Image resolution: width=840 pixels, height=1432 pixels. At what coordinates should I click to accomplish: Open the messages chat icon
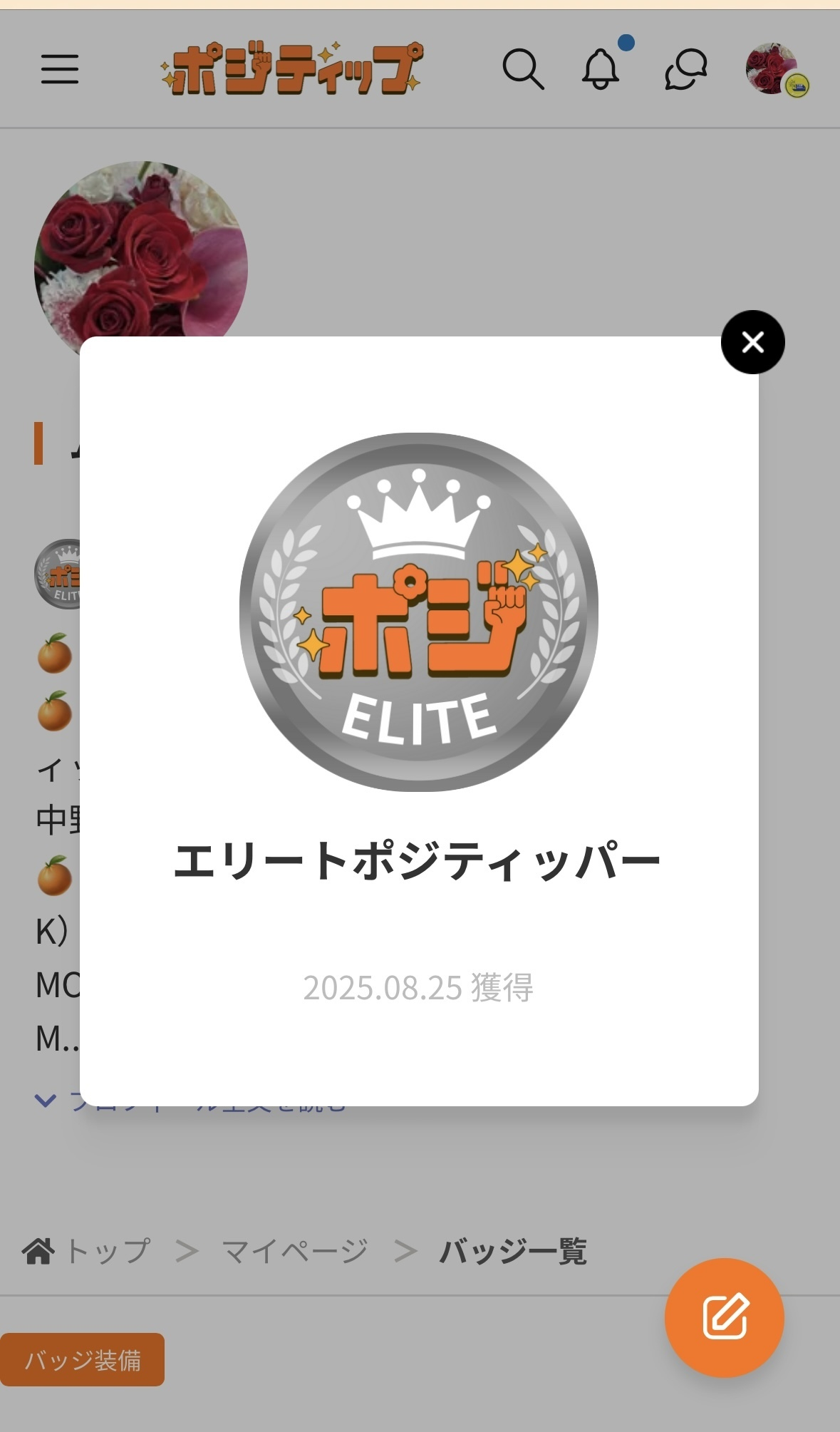pyautogui.click(x=685, y=69)
